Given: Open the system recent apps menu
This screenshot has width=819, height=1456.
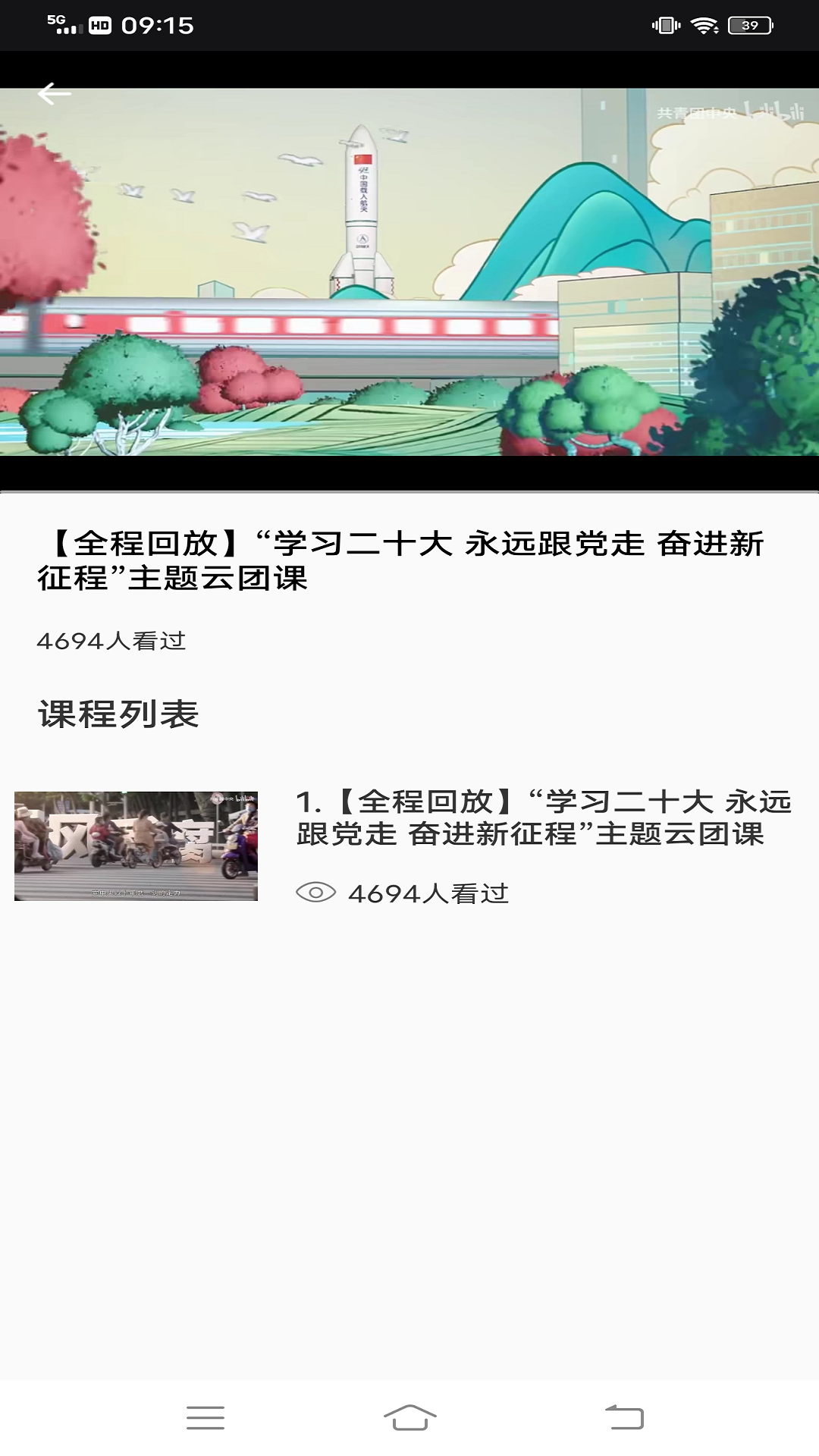Looking at the screenshot, I should point(206,1417).
